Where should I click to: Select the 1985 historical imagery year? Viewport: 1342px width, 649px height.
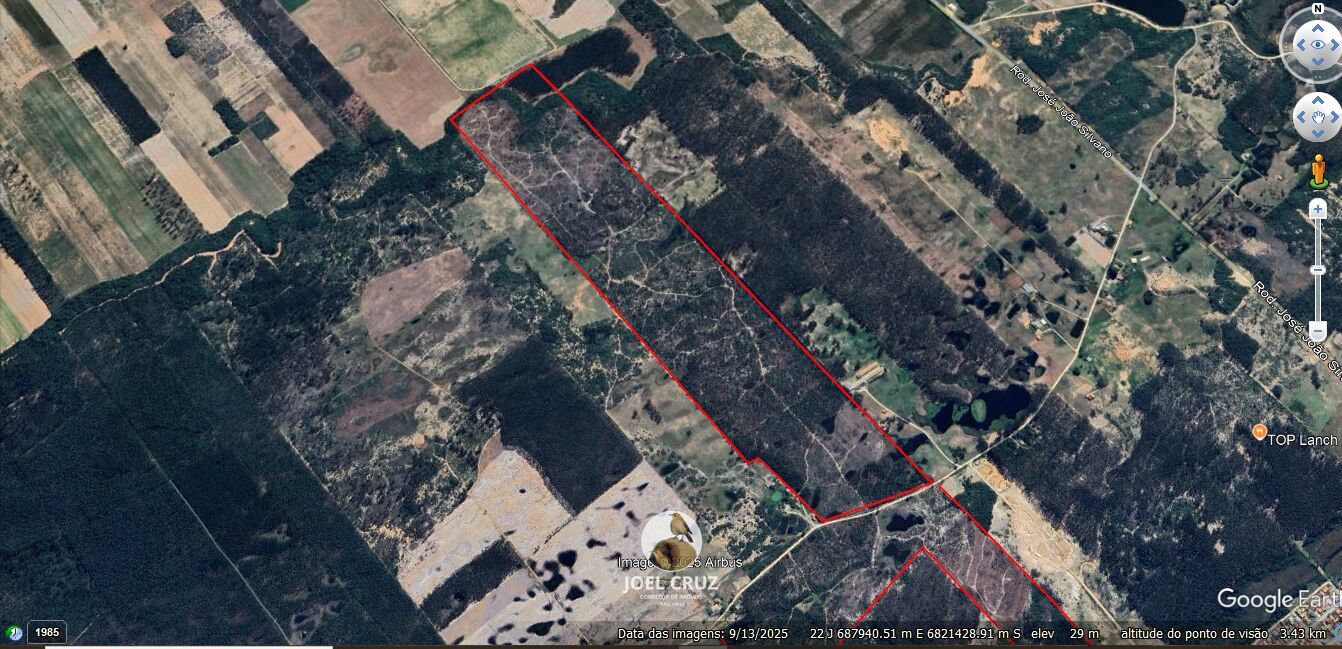point(47,632)
